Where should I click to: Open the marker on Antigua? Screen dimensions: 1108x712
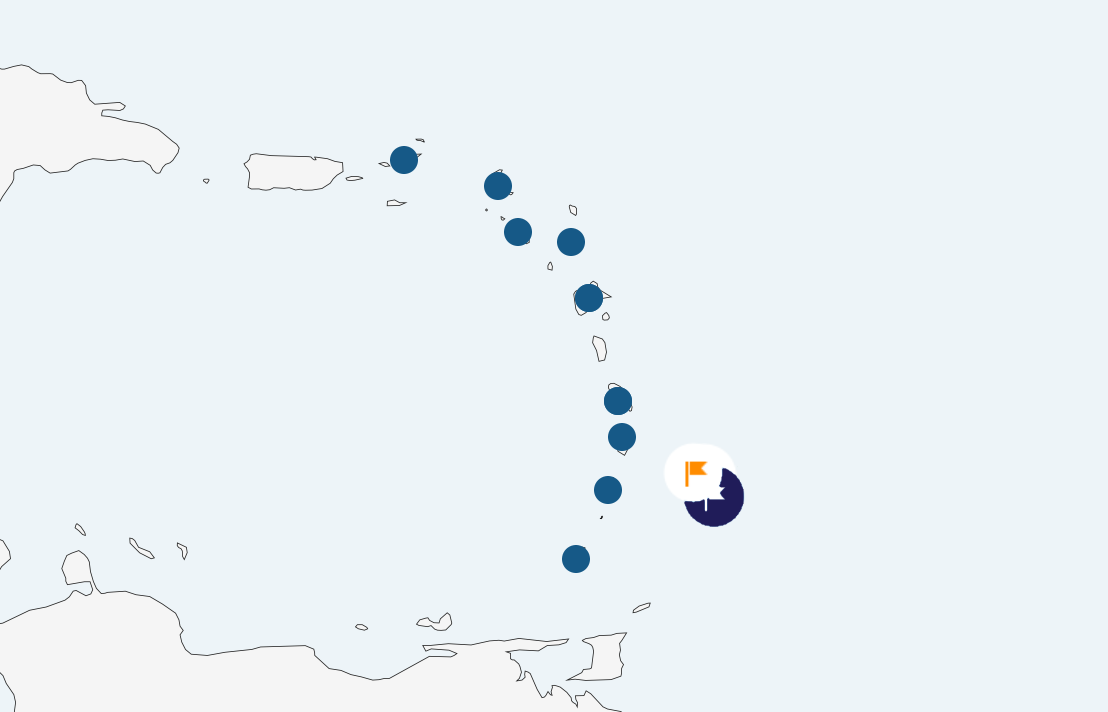click(x=571, y=242)
